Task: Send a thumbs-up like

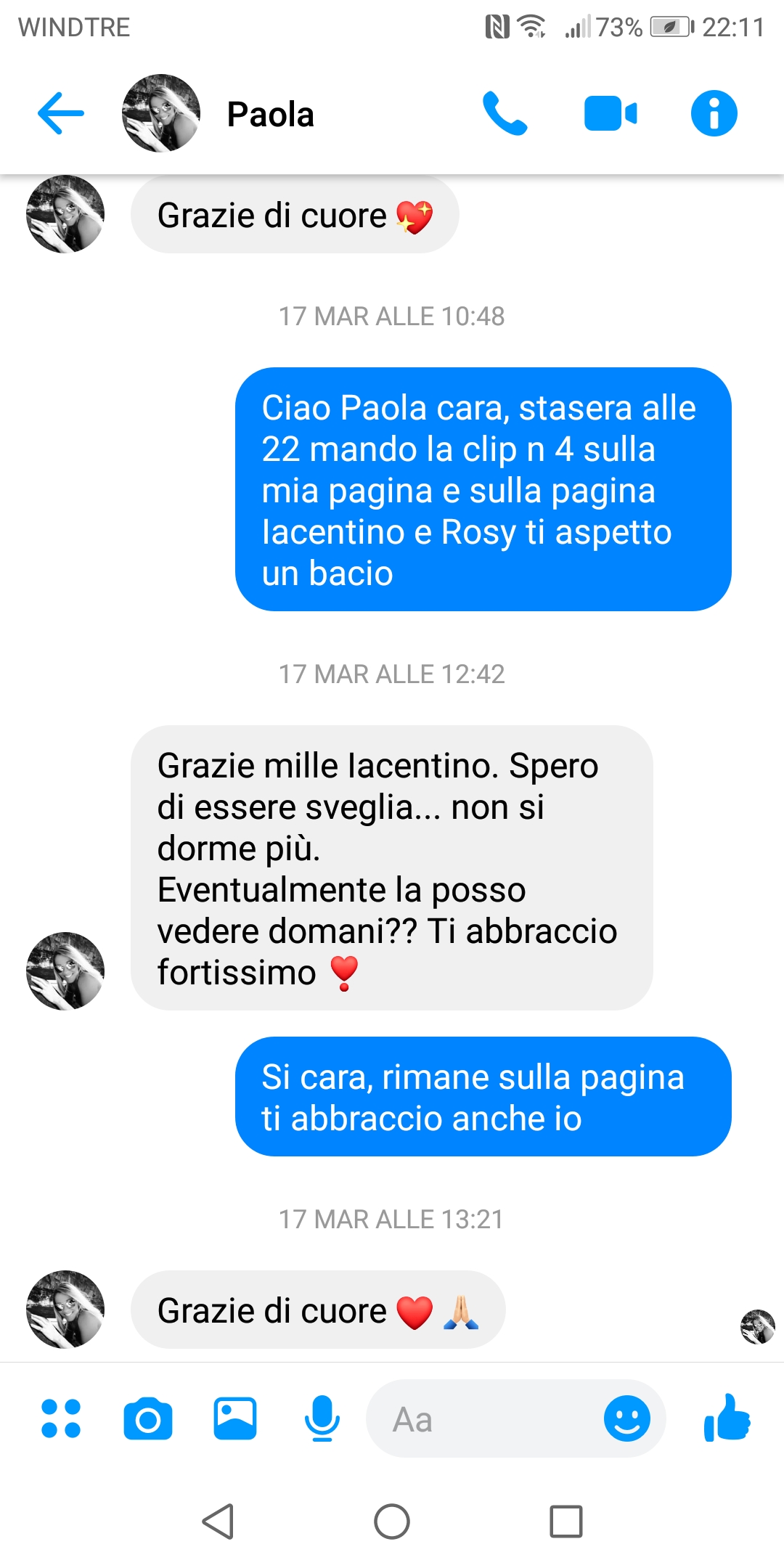Action: [727, 1417]
